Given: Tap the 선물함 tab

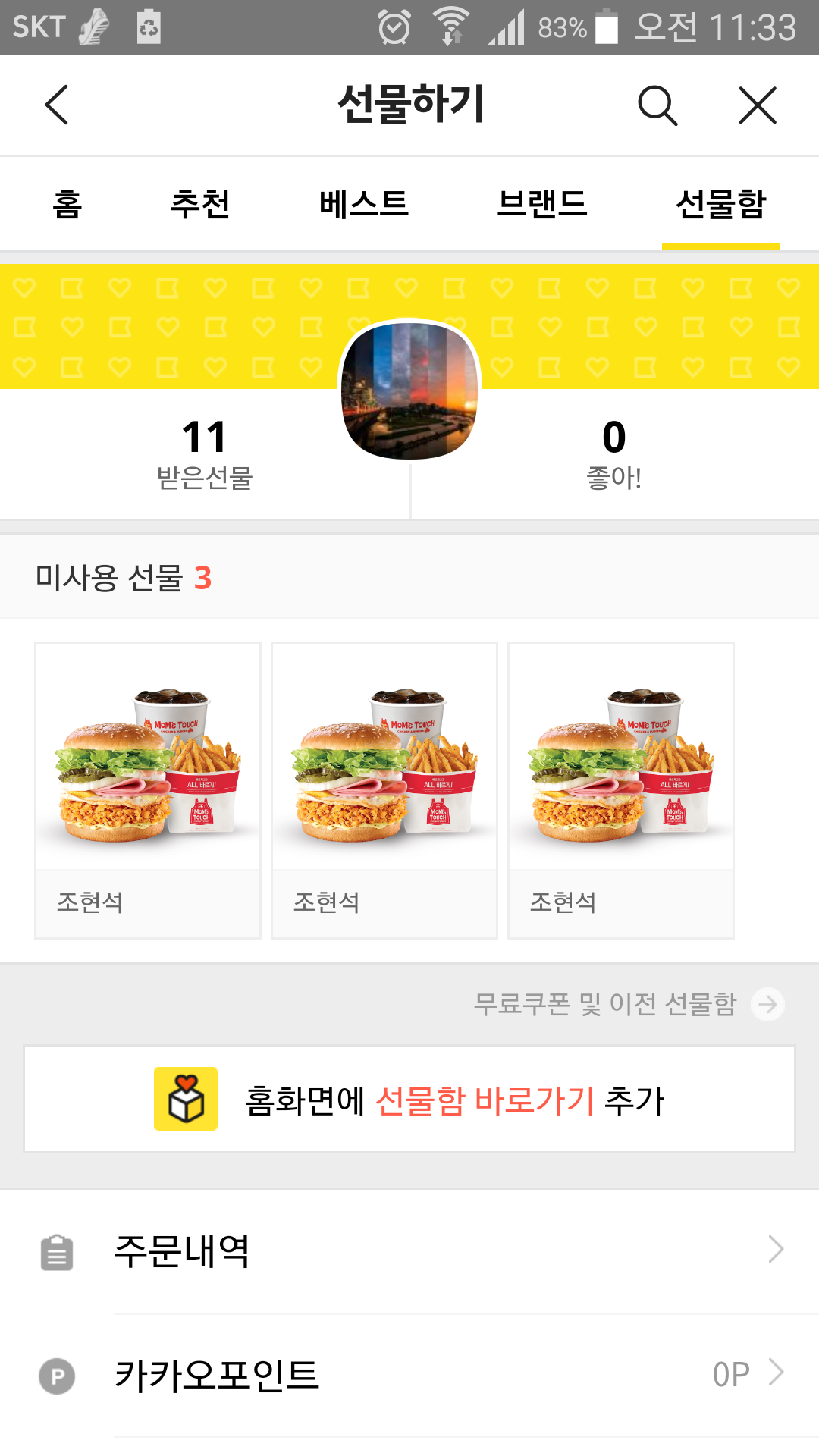Looking at the screenshot, I should pos(720,204).
